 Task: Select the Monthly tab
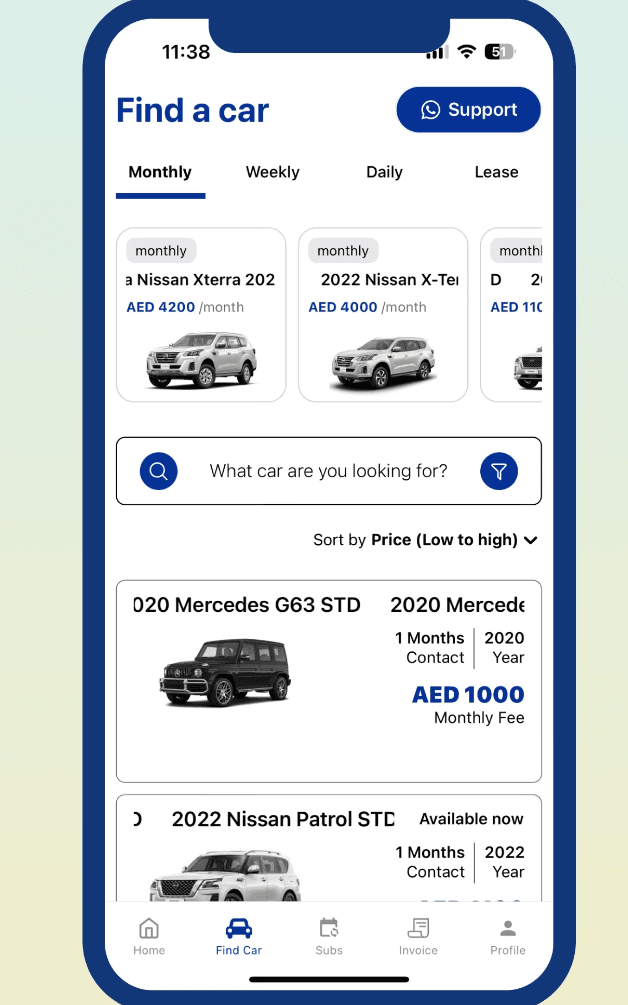(160, 172)
